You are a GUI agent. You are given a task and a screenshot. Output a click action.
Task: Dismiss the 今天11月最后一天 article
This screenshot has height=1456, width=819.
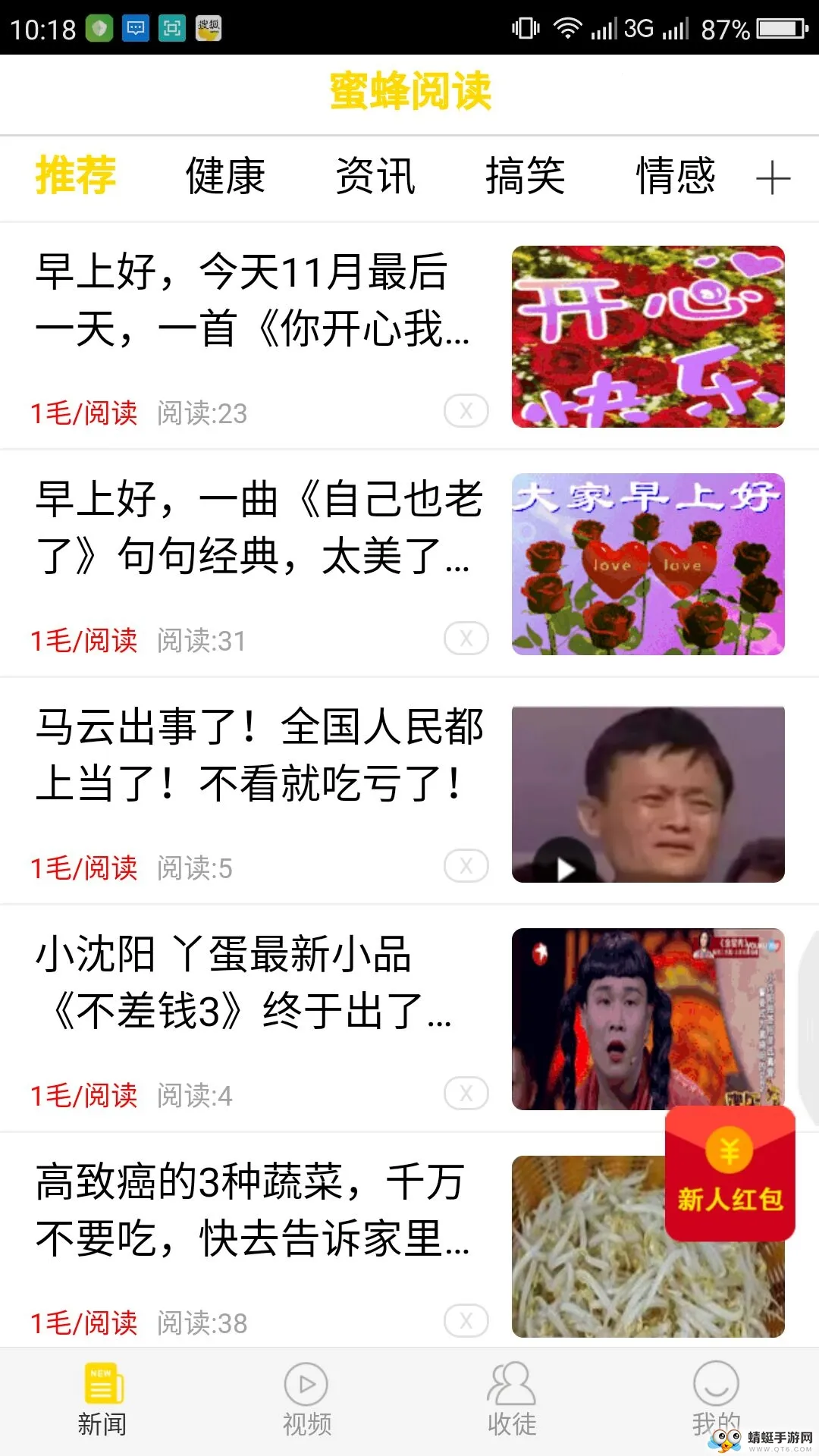pyautogui.click(x=466, y=411)
